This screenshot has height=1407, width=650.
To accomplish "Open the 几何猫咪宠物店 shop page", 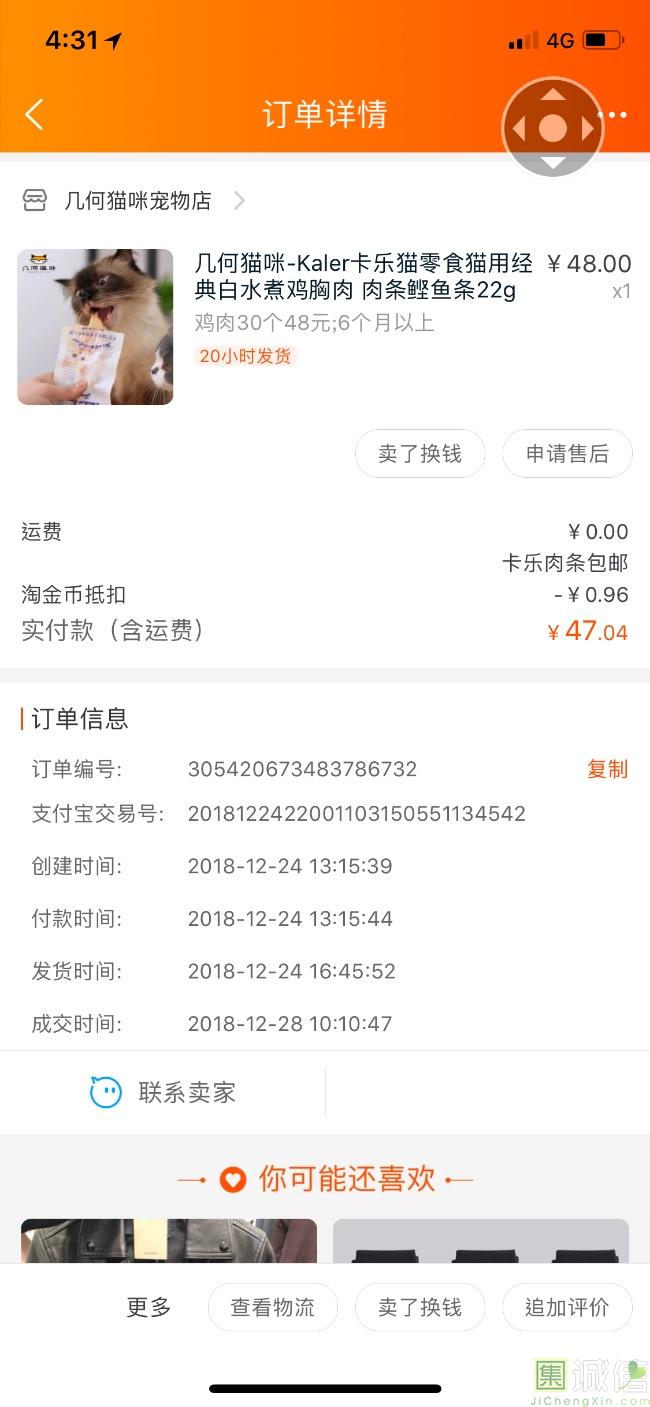I will (138, 201).
